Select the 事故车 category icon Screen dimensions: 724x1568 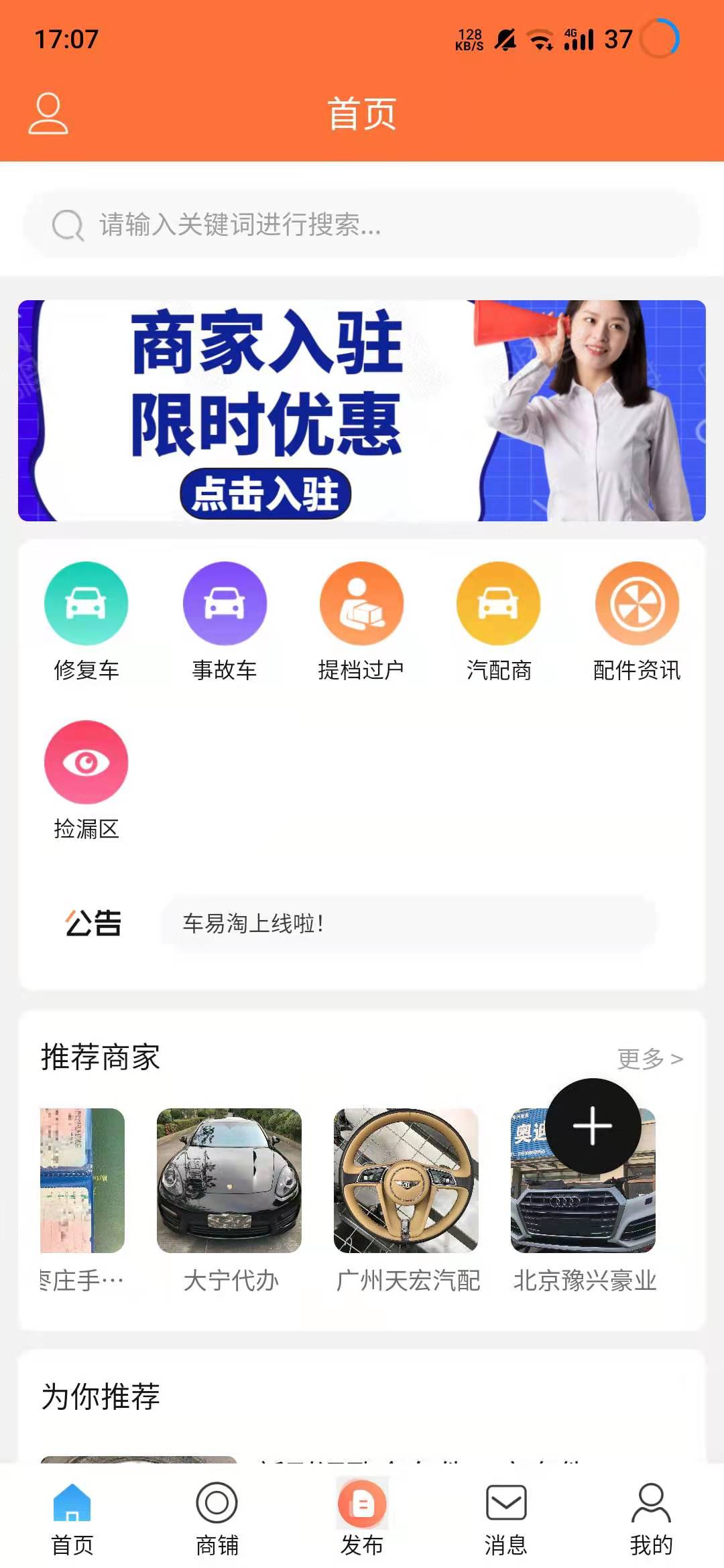click(225, 602)
